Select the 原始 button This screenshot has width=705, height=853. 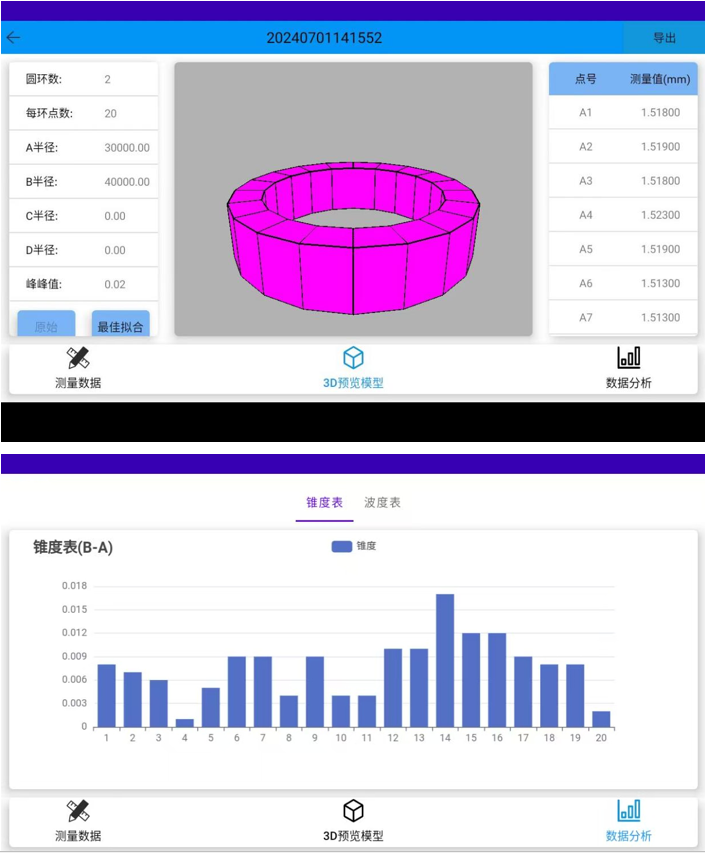pyautogui.click(x=46, y=326)
